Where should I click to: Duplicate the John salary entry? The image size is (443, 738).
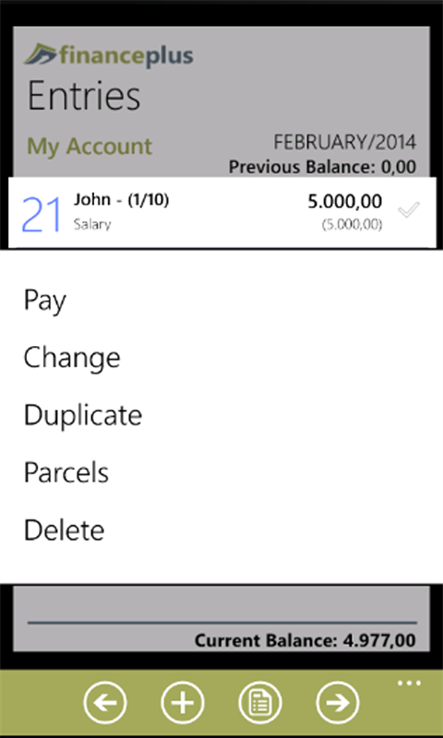[x=83, y=415]
